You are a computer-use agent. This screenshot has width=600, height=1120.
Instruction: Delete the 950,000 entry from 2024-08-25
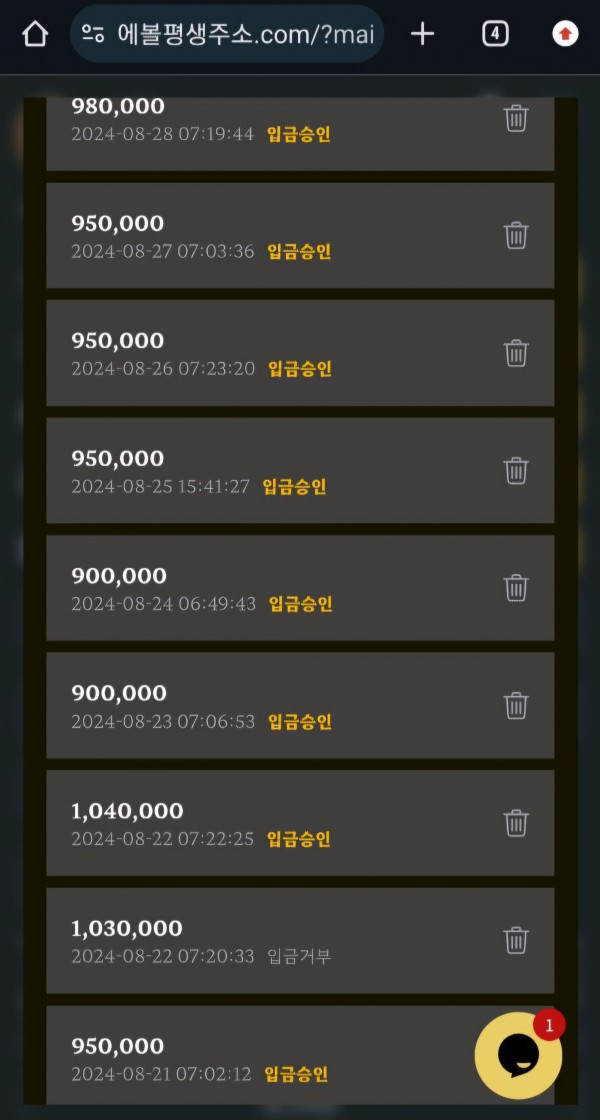[x=516, y=470]
